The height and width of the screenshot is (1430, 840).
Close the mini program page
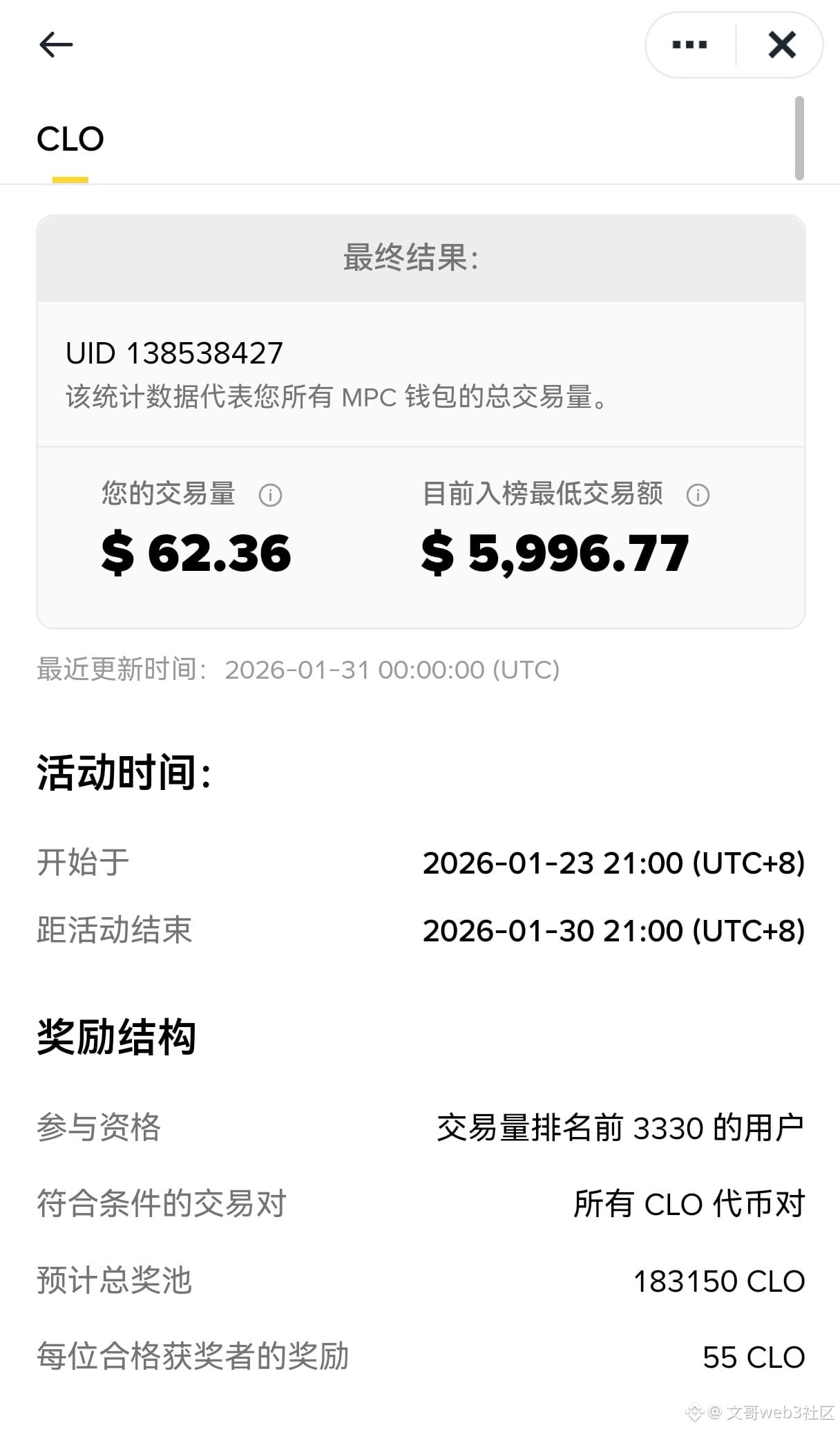[782, 45]
